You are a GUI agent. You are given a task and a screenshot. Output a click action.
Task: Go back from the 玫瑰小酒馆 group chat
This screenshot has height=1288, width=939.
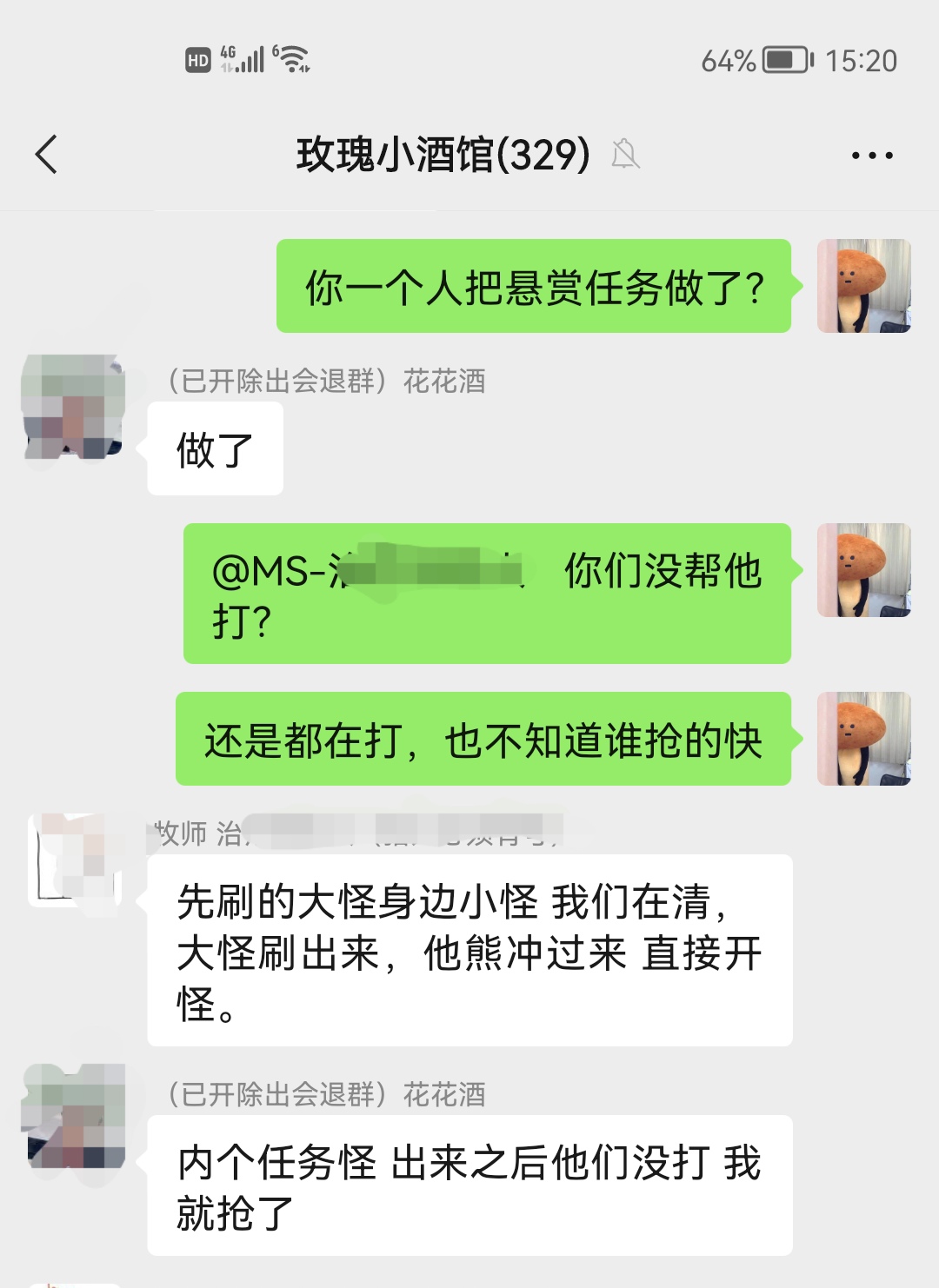click(x=47, y=155)
